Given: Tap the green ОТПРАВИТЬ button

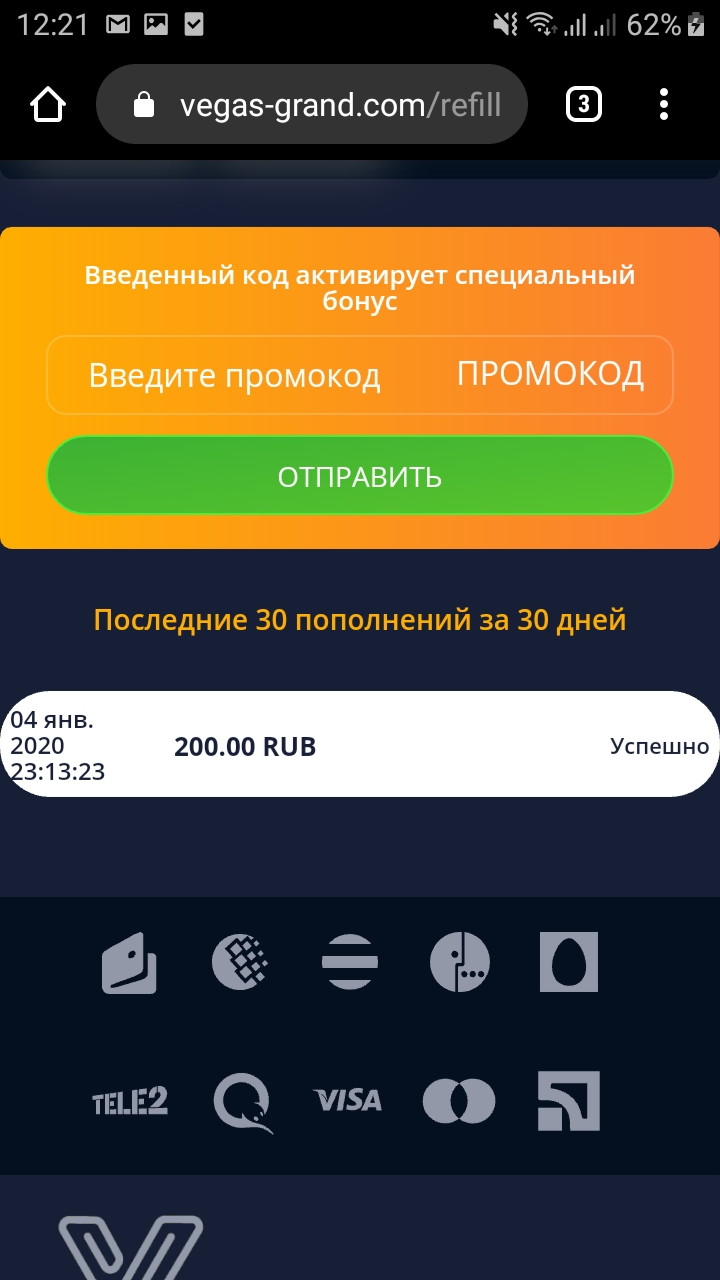Looking at the screenshot, I should 360,476.
